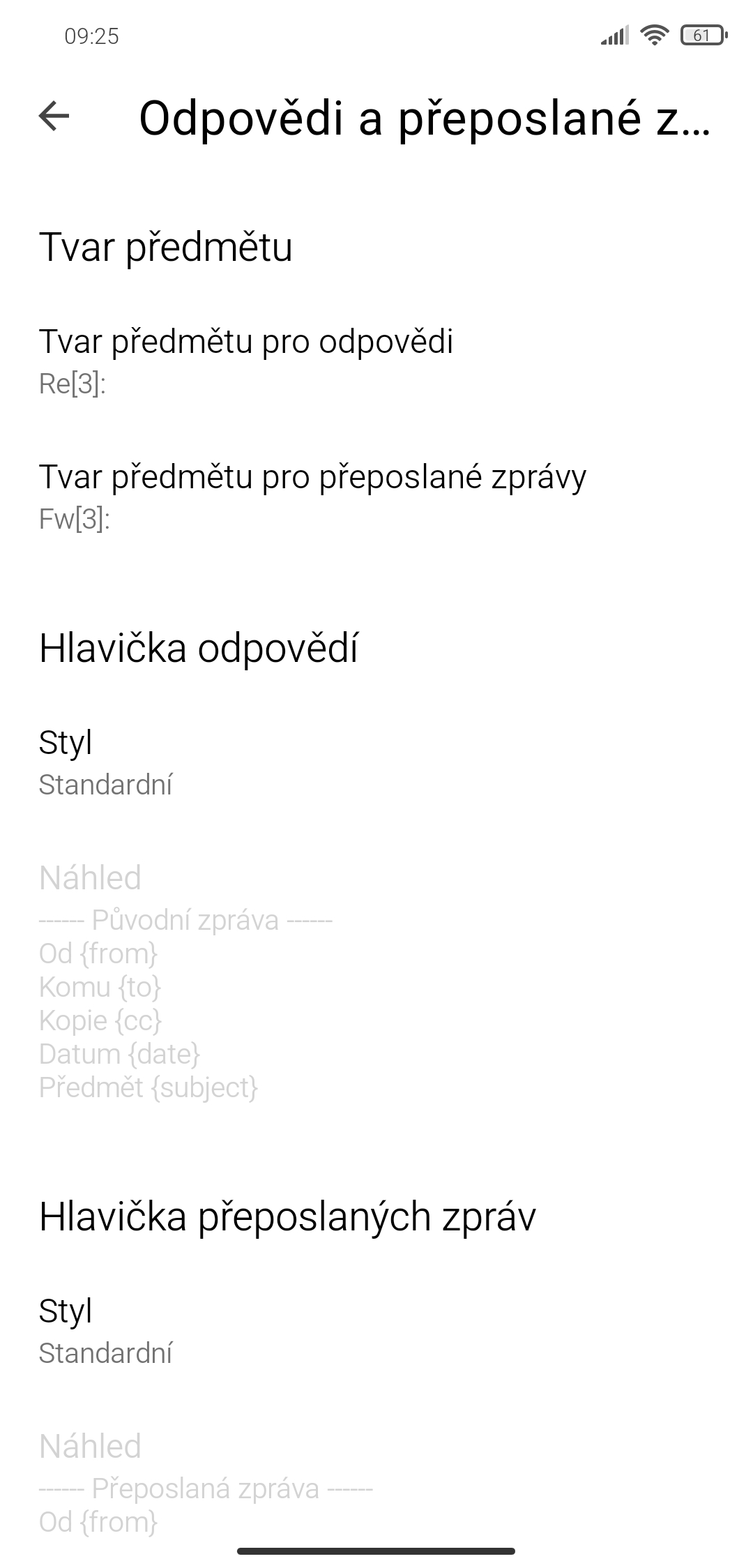Open Tvar předmětu pro přeposlané zprávy
753x1568 pixels.
[x=376, y=497]
